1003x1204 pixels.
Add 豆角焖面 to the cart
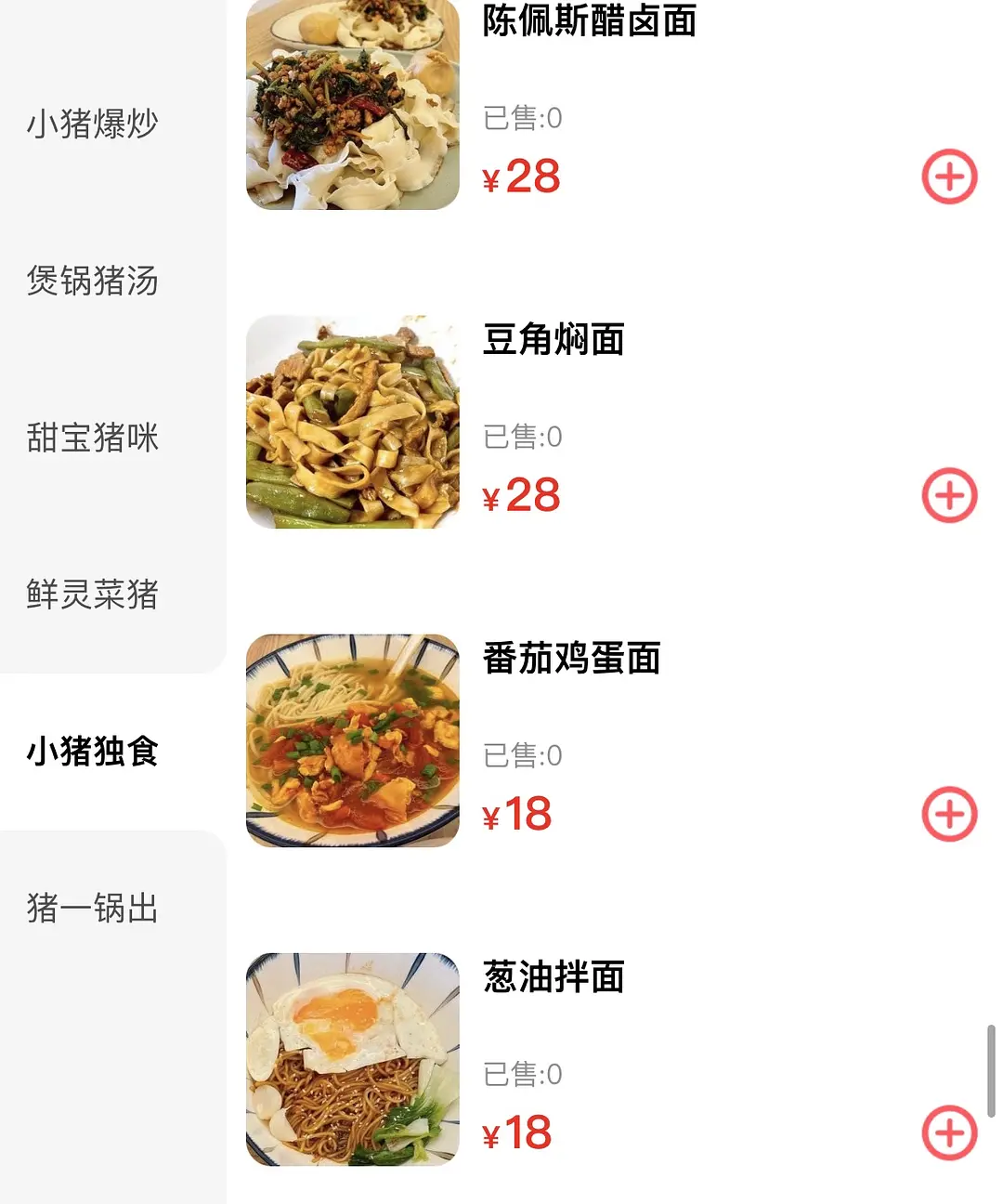coord(949,495)
